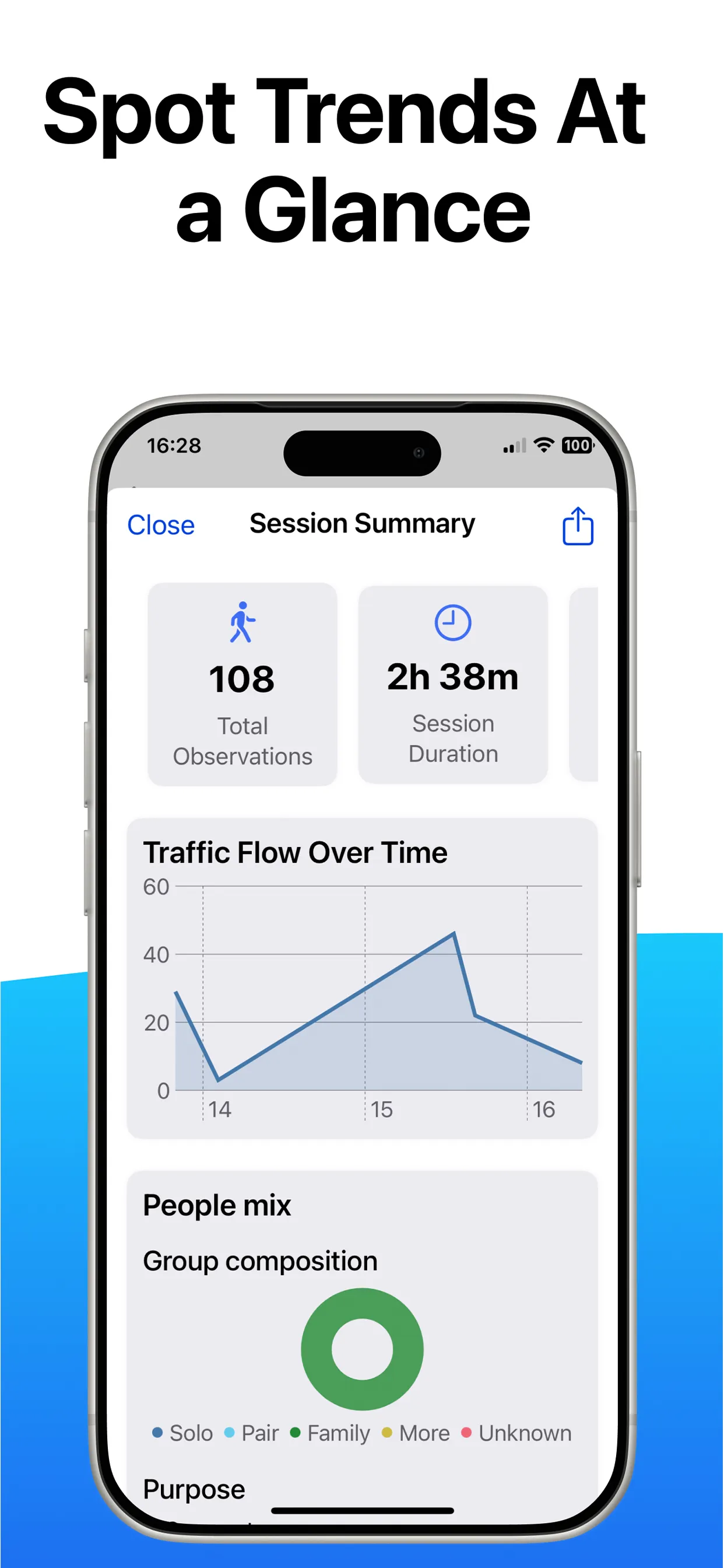
Task: Select the blue Solo legend dot
Action: click(156, 1433)
